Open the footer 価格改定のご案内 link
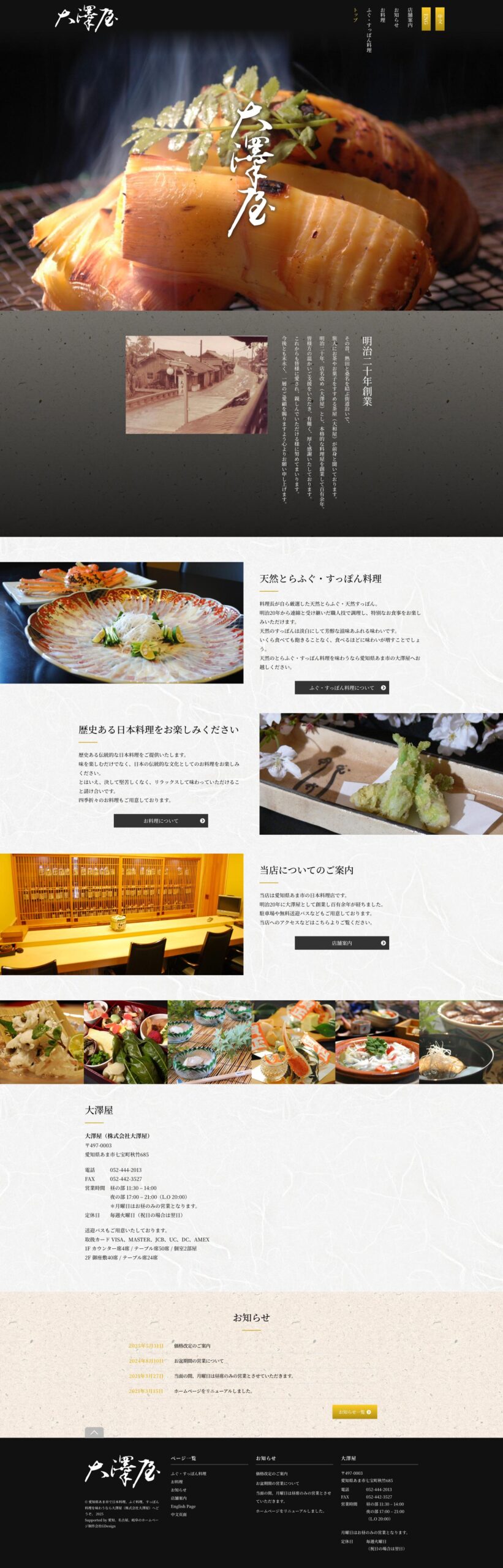 [271, 1473]
